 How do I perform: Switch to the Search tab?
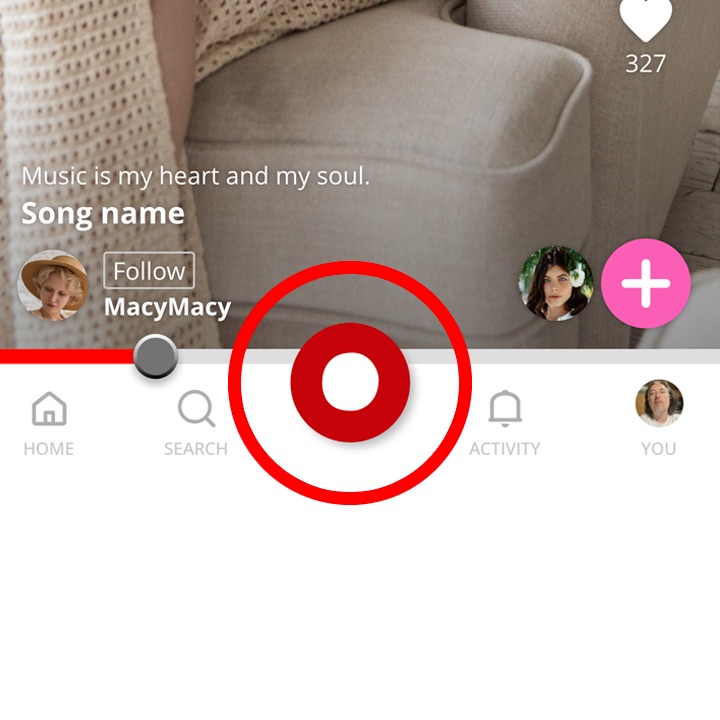[196, 423]
